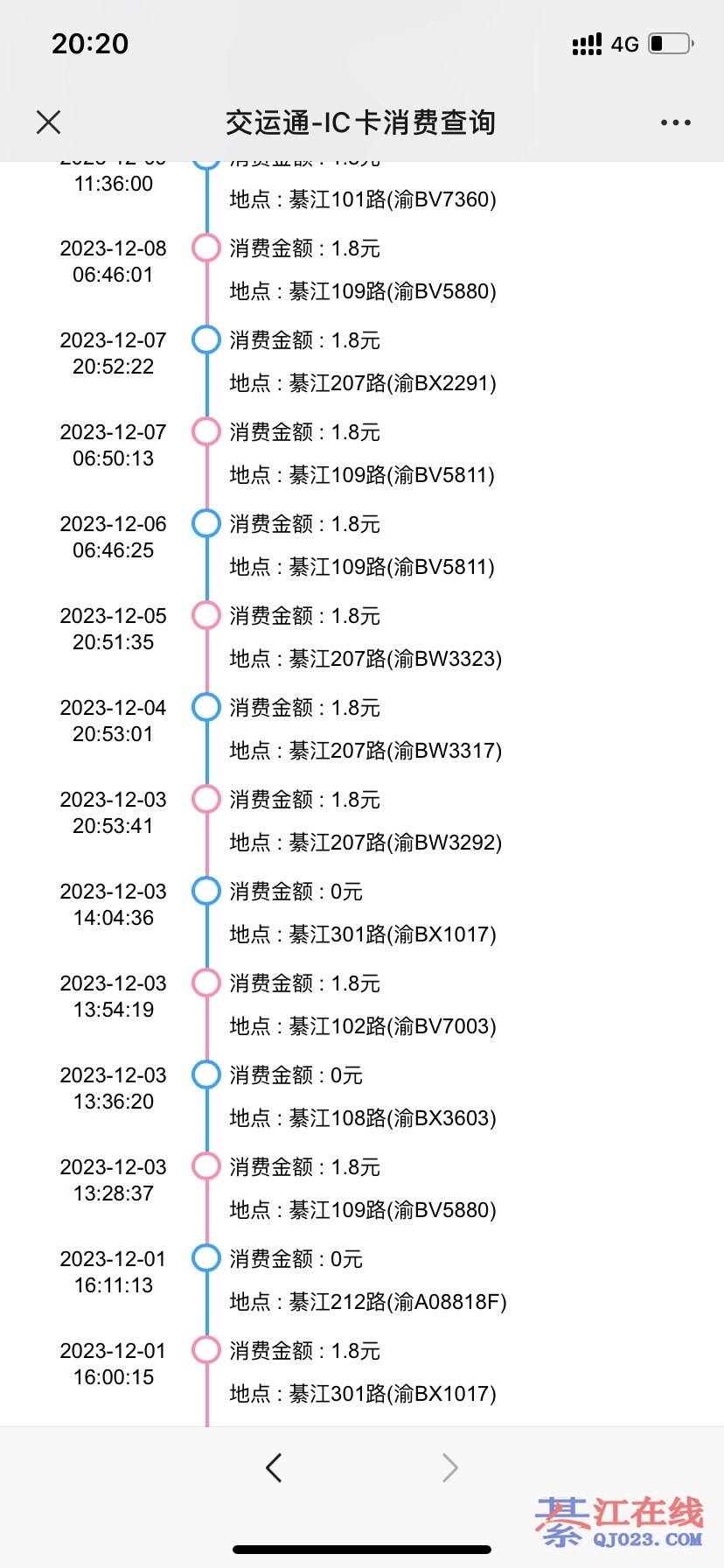Open the three-dot more options menu

click(x=675, y=122)
